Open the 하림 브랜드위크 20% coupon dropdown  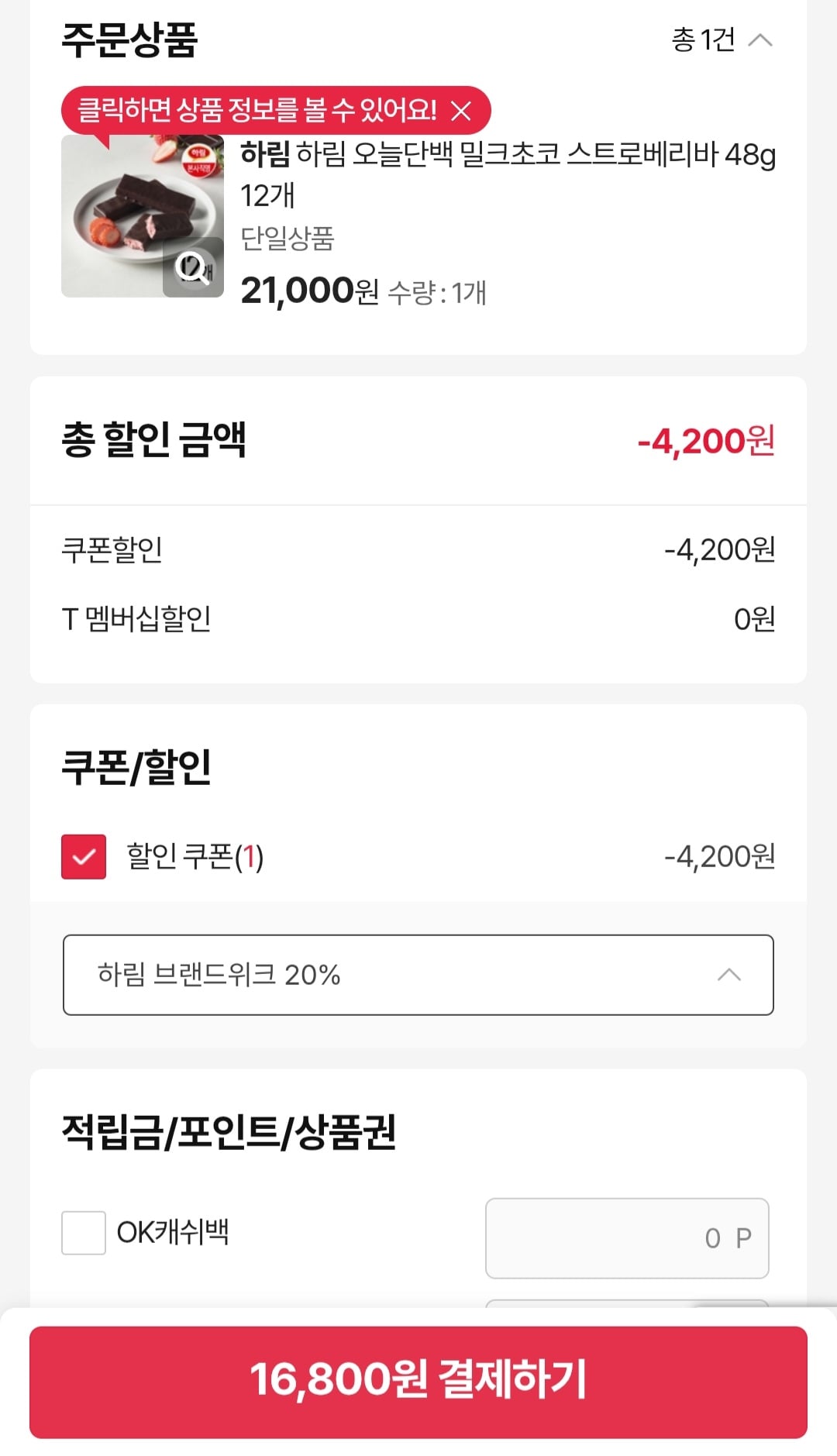point(418,975)
